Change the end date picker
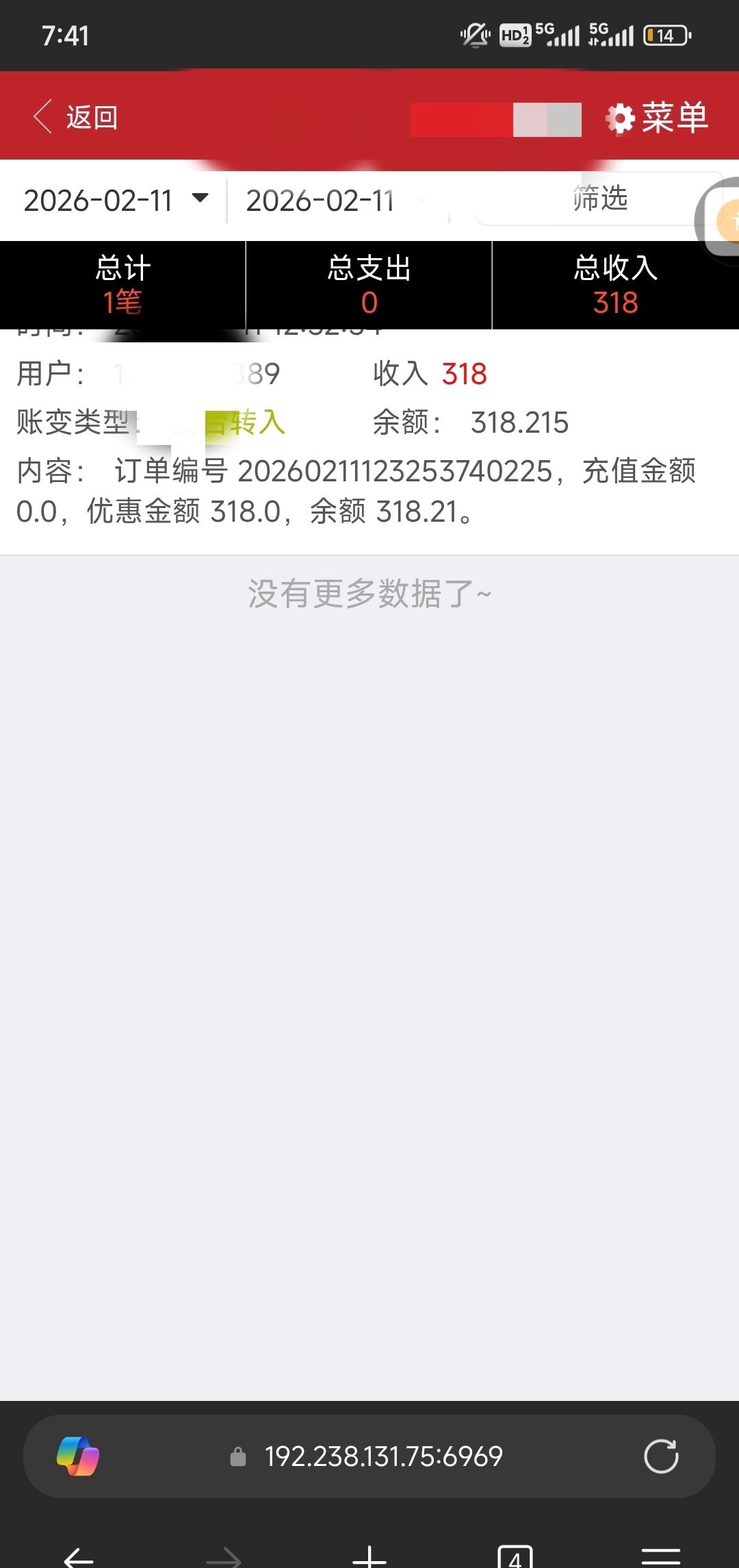The image size is (739, 1568). click(x=320, y=201)
